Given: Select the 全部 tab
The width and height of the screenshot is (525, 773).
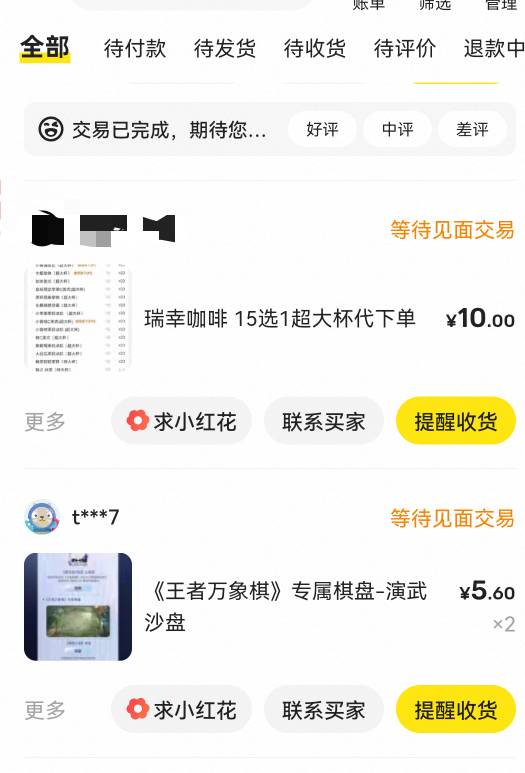Looking at the screenshot, I should (45, 48).
